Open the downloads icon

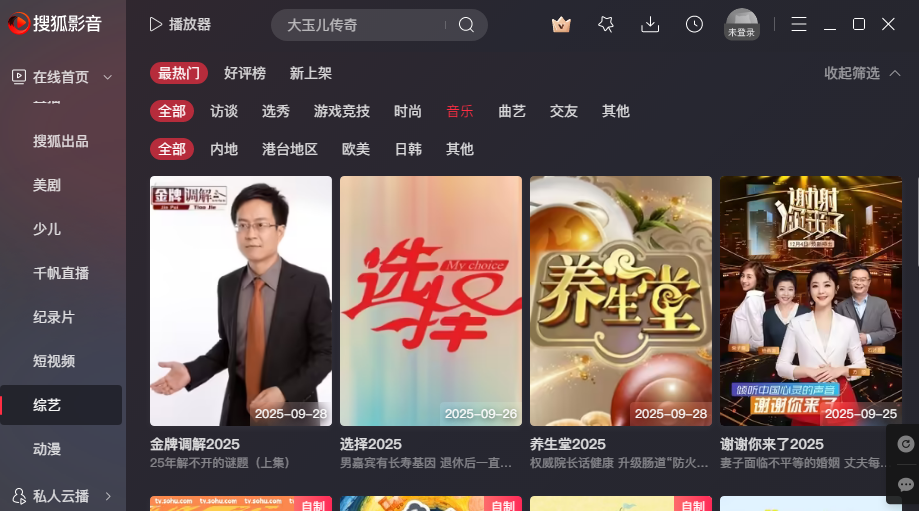pos(650,25)
